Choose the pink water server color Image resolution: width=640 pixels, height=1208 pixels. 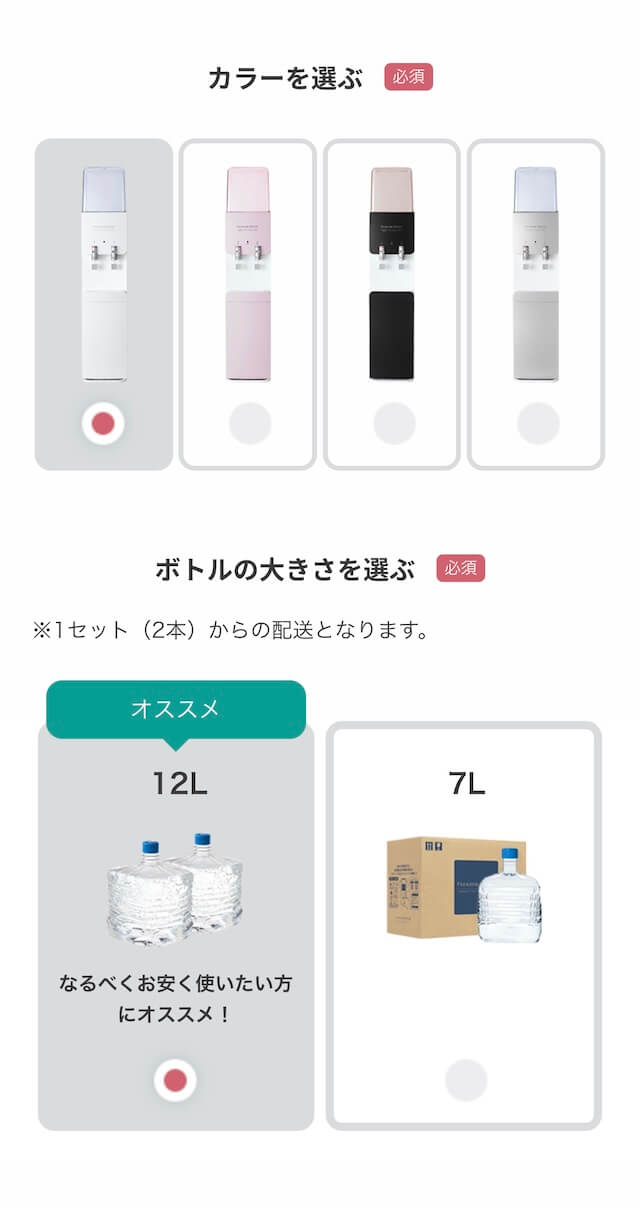[249, 423]
